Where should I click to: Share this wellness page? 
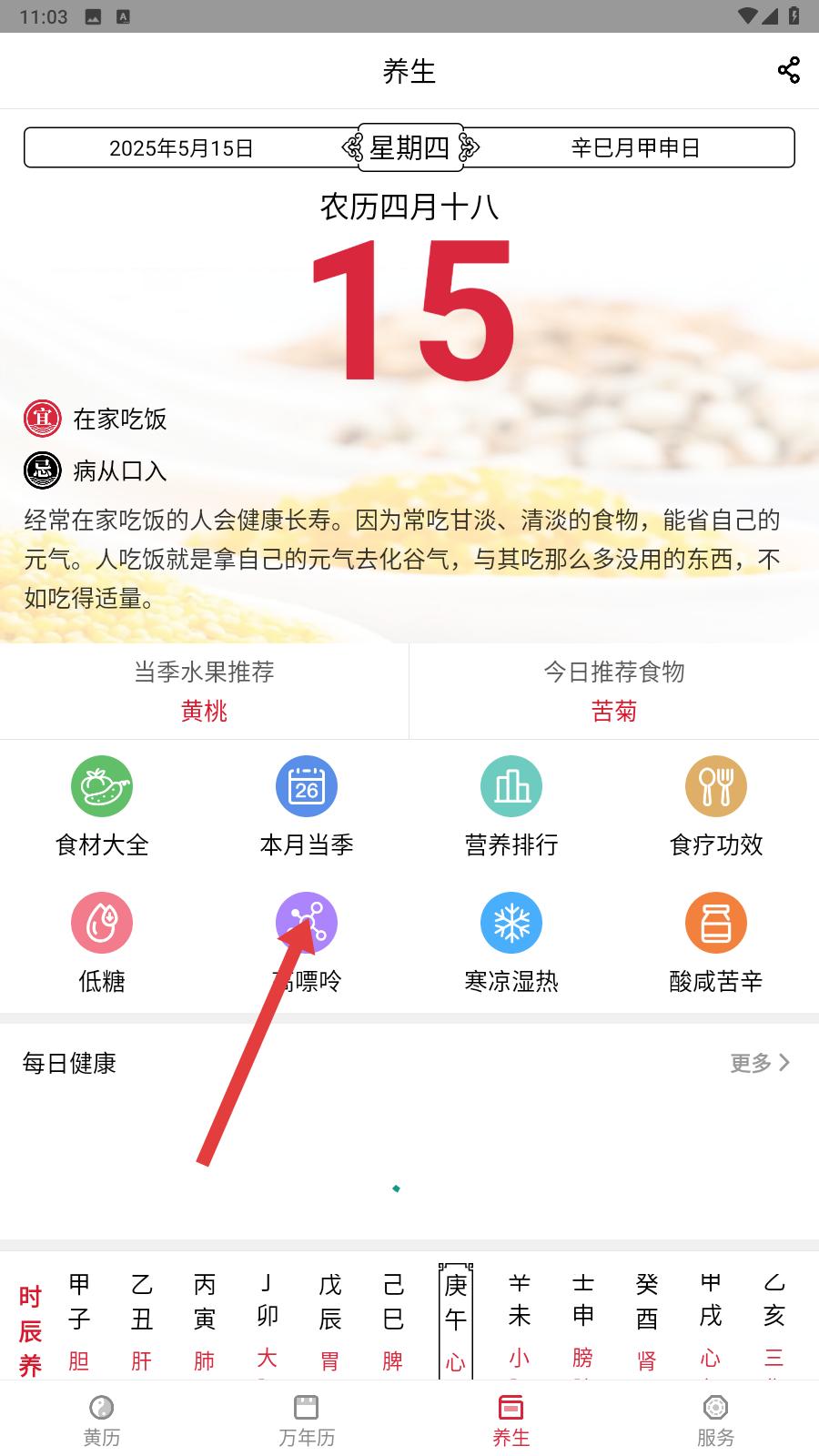[x=788, y=70]
